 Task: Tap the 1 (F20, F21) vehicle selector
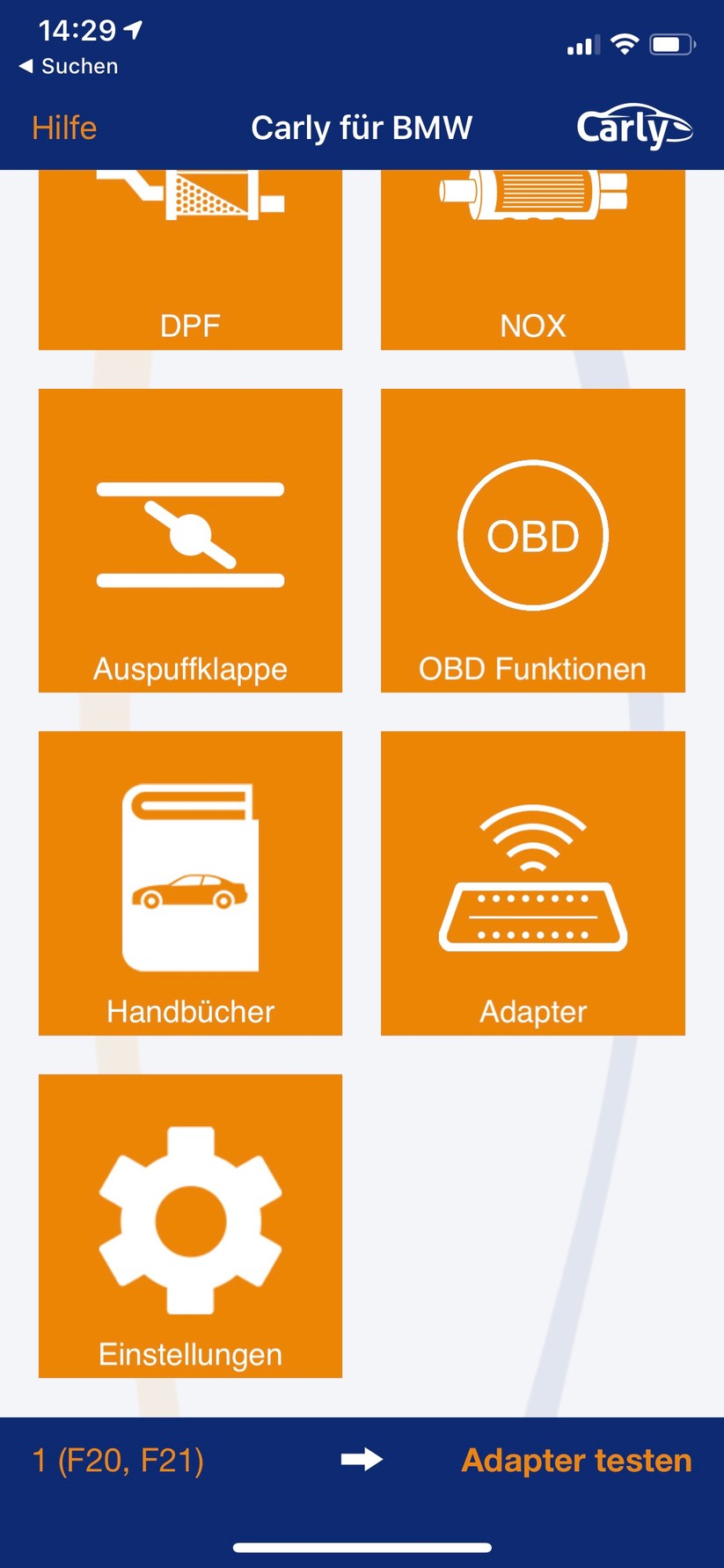pos(118,1461)
